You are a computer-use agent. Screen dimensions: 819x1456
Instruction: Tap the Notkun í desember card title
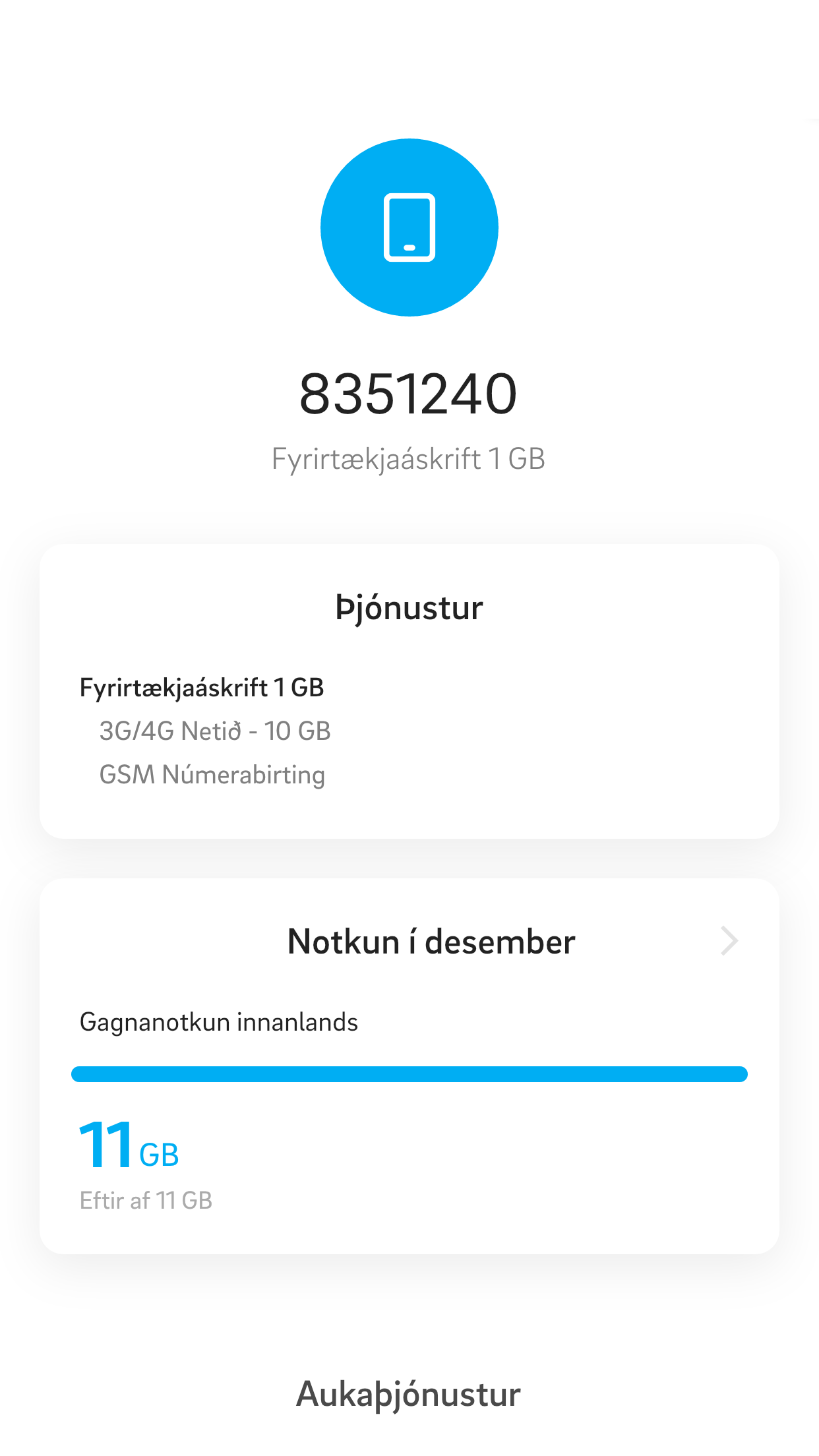click(430, 942)
